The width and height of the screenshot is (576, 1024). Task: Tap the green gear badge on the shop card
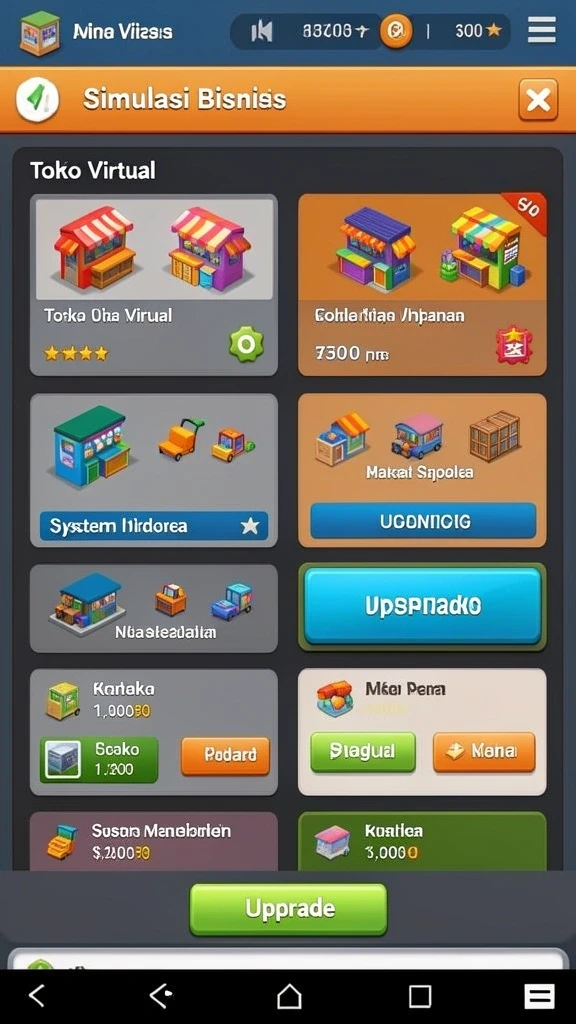246,345
